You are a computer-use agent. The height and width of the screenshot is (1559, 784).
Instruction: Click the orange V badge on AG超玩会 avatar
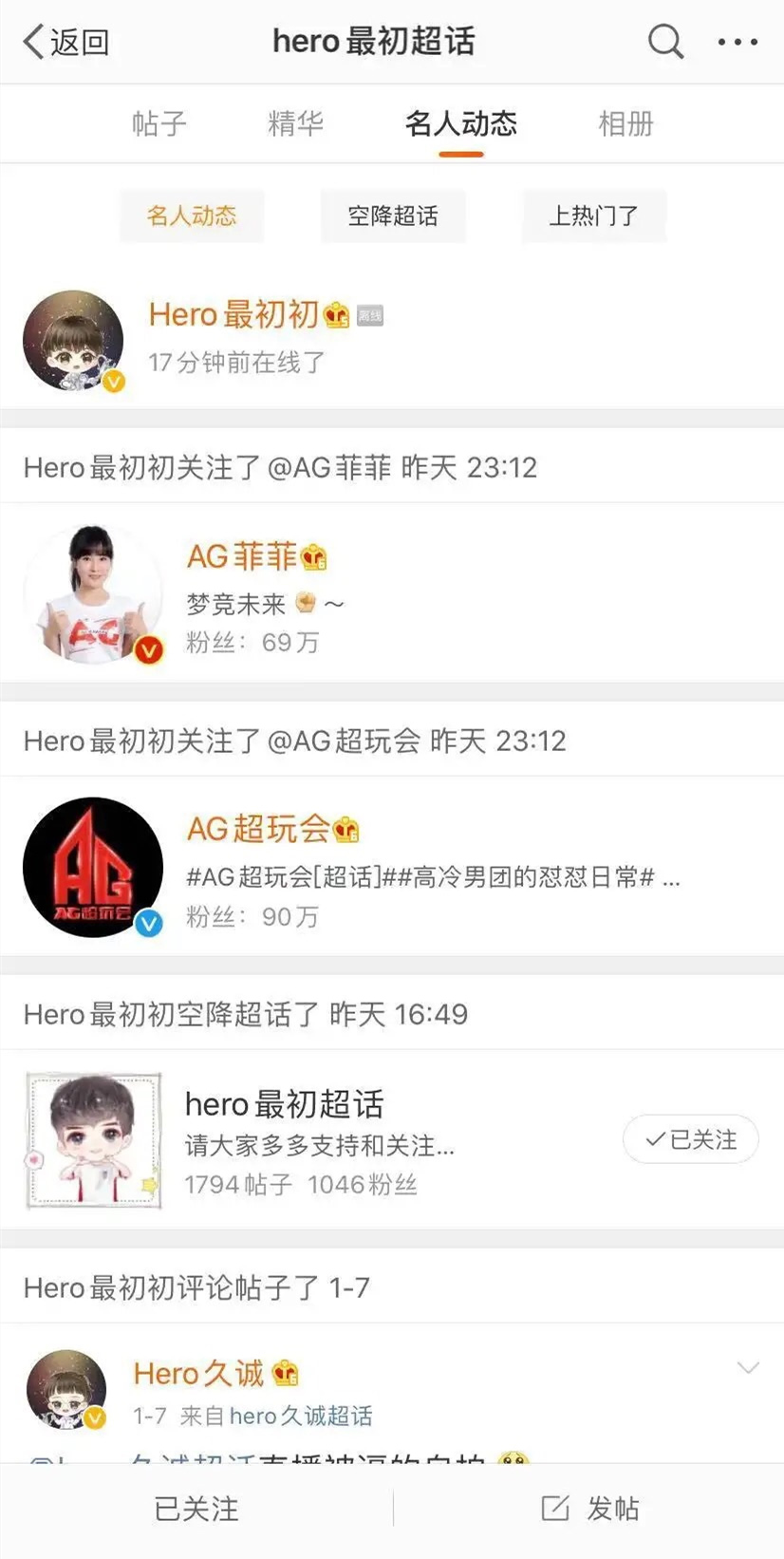tap(147, 920)
